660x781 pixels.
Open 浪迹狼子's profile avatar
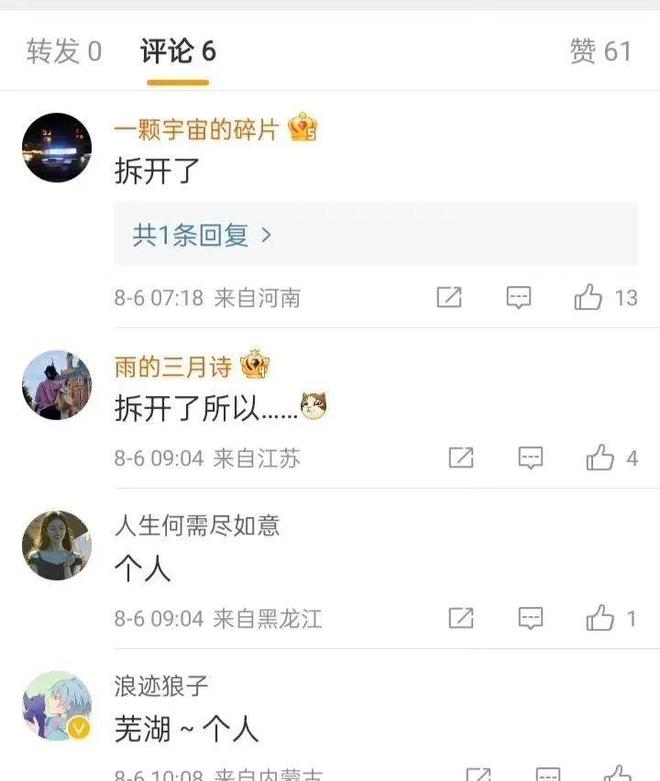click(x=57, y=705)
